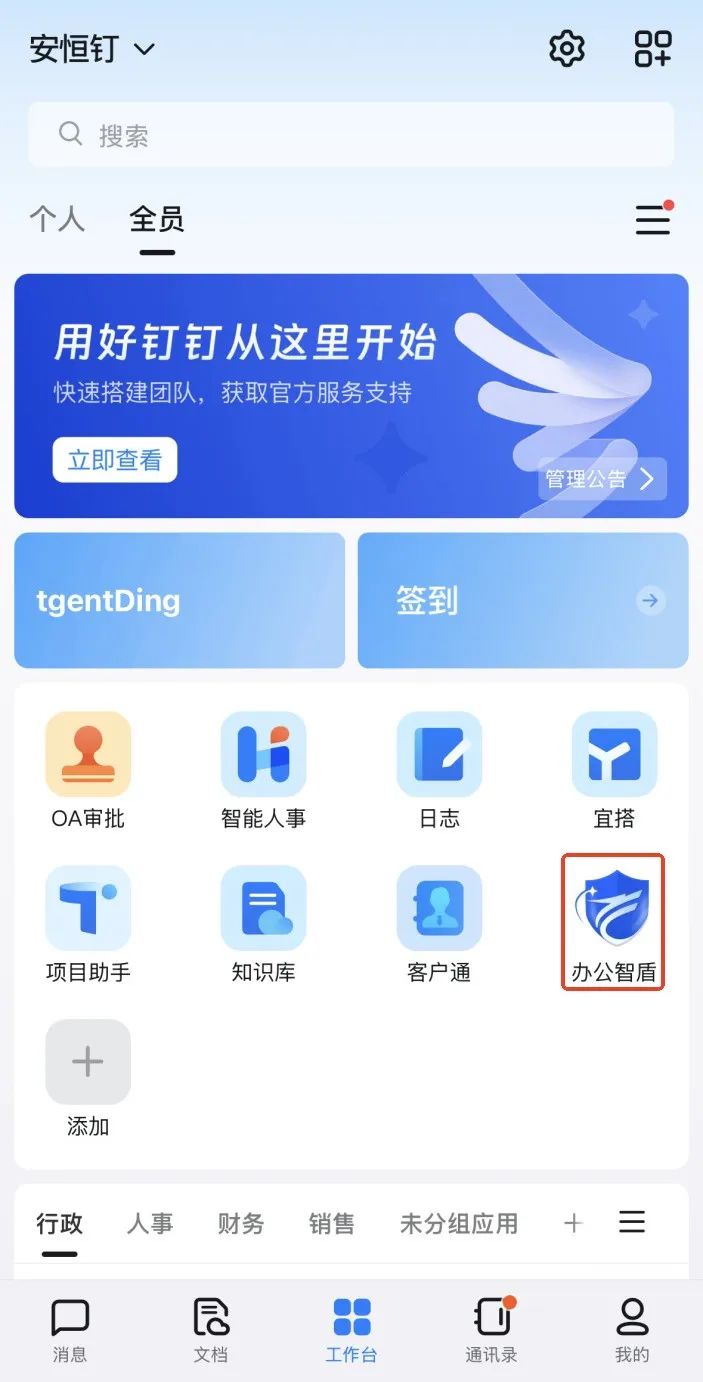Go to the 消息 tab
The height and width of the screenshot is (1382, 703).
70,1331
